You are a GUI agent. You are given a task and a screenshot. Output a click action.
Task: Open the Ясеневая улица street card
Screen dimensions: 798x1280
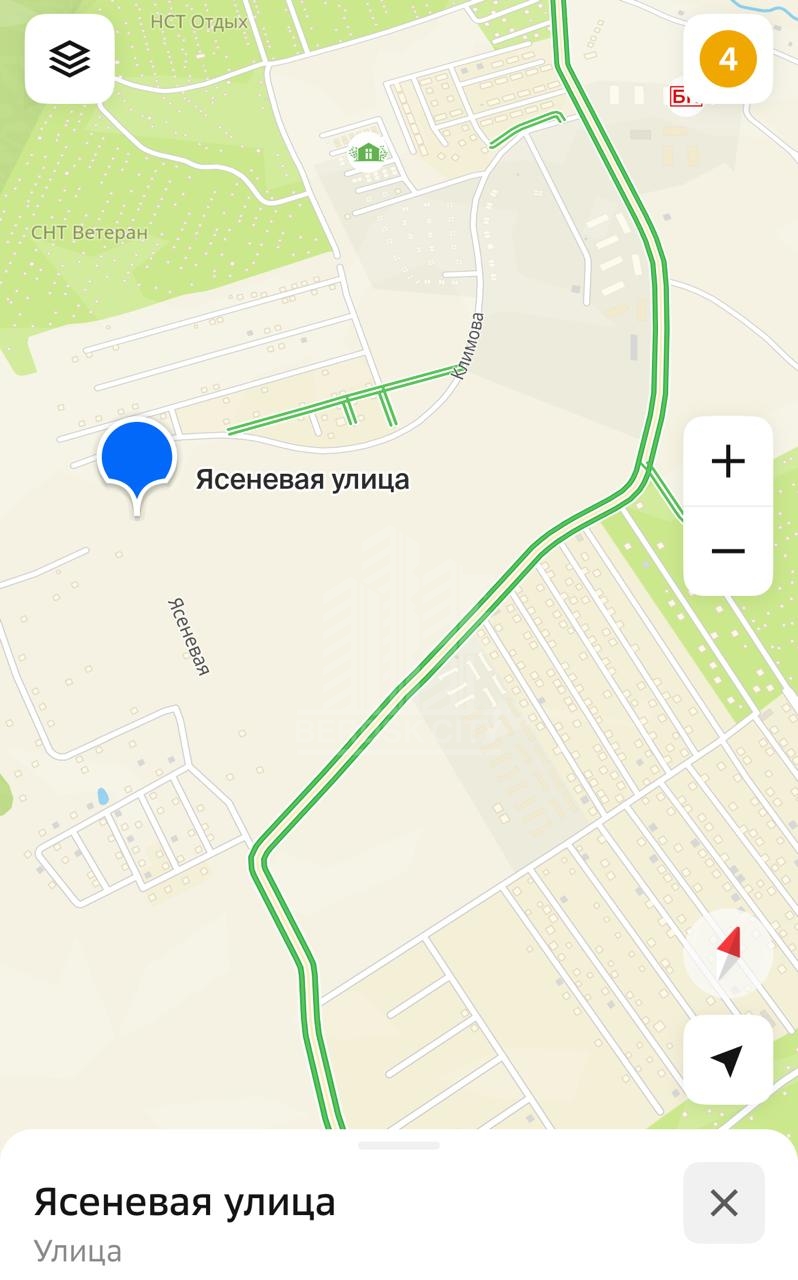[185, 1202]
